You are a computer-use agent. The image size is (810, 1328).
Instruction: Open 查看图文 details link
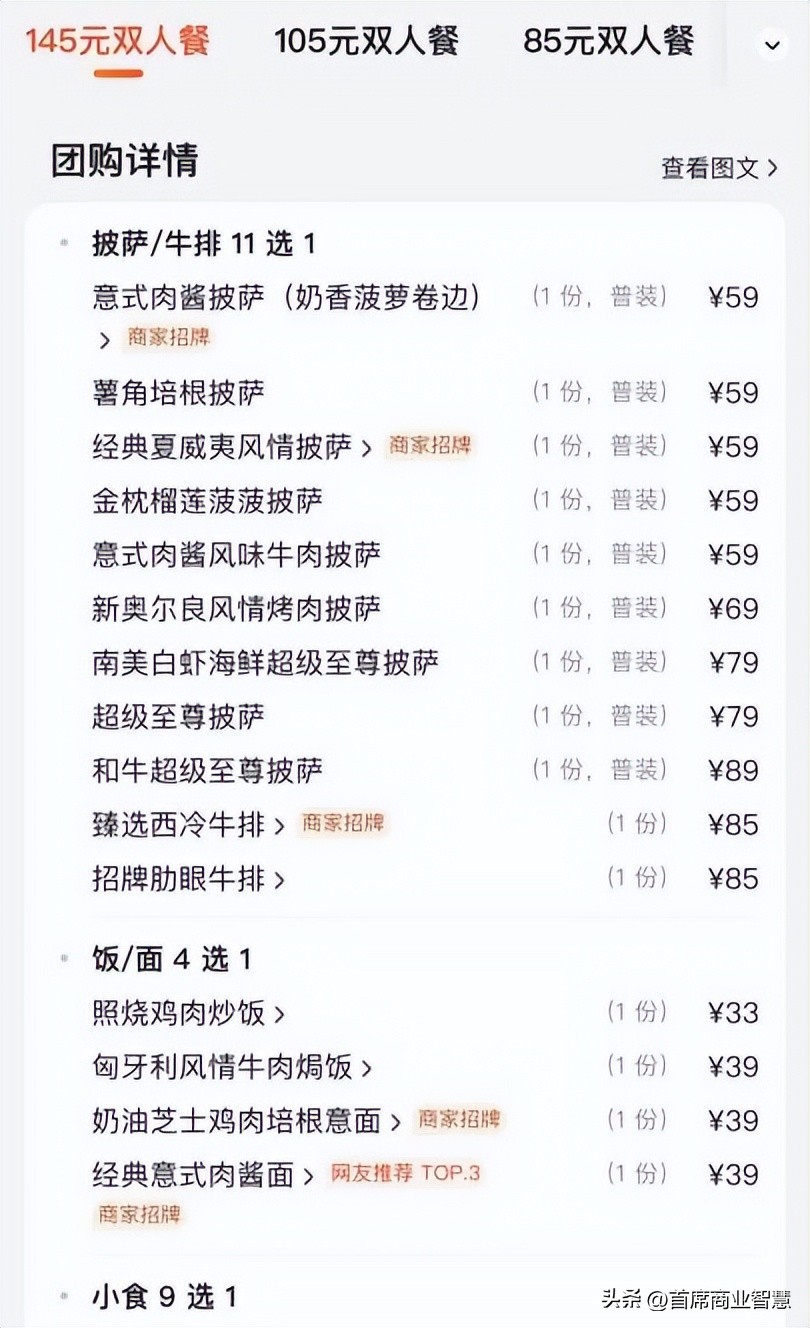718,168
